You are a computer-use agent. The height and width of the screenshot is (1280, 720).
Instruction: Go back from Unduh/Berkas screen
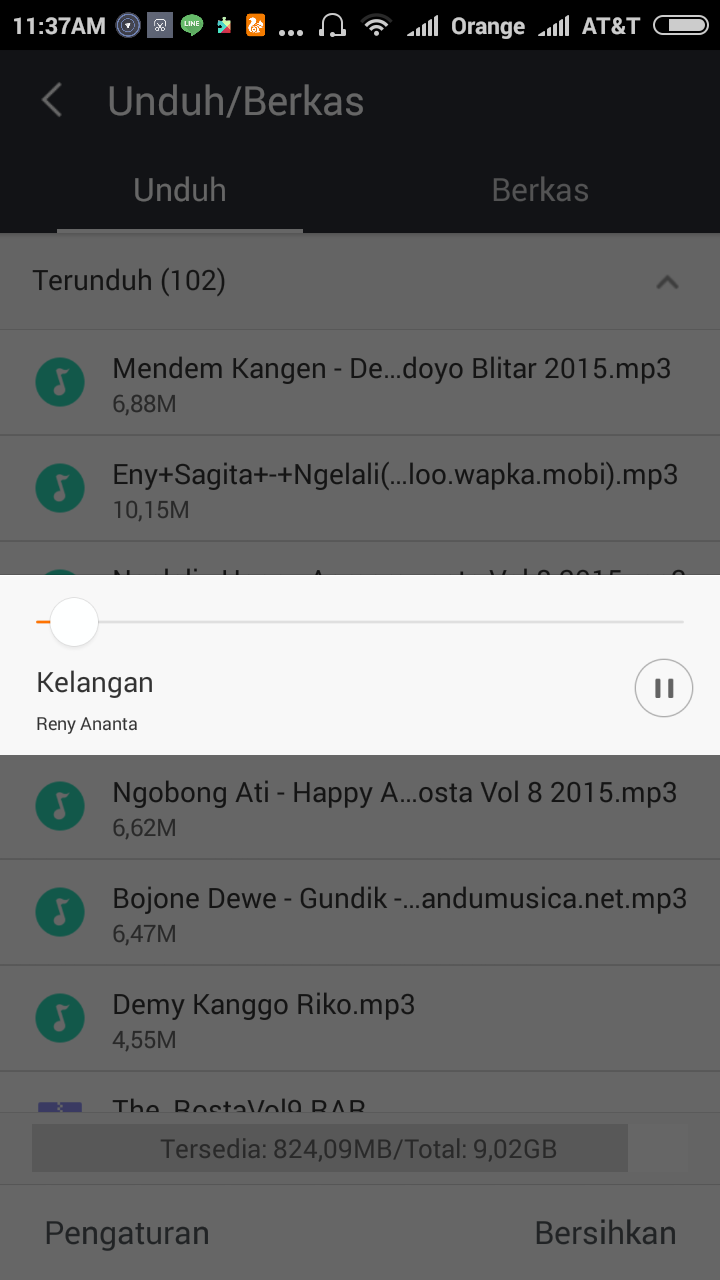pos(52,101)
